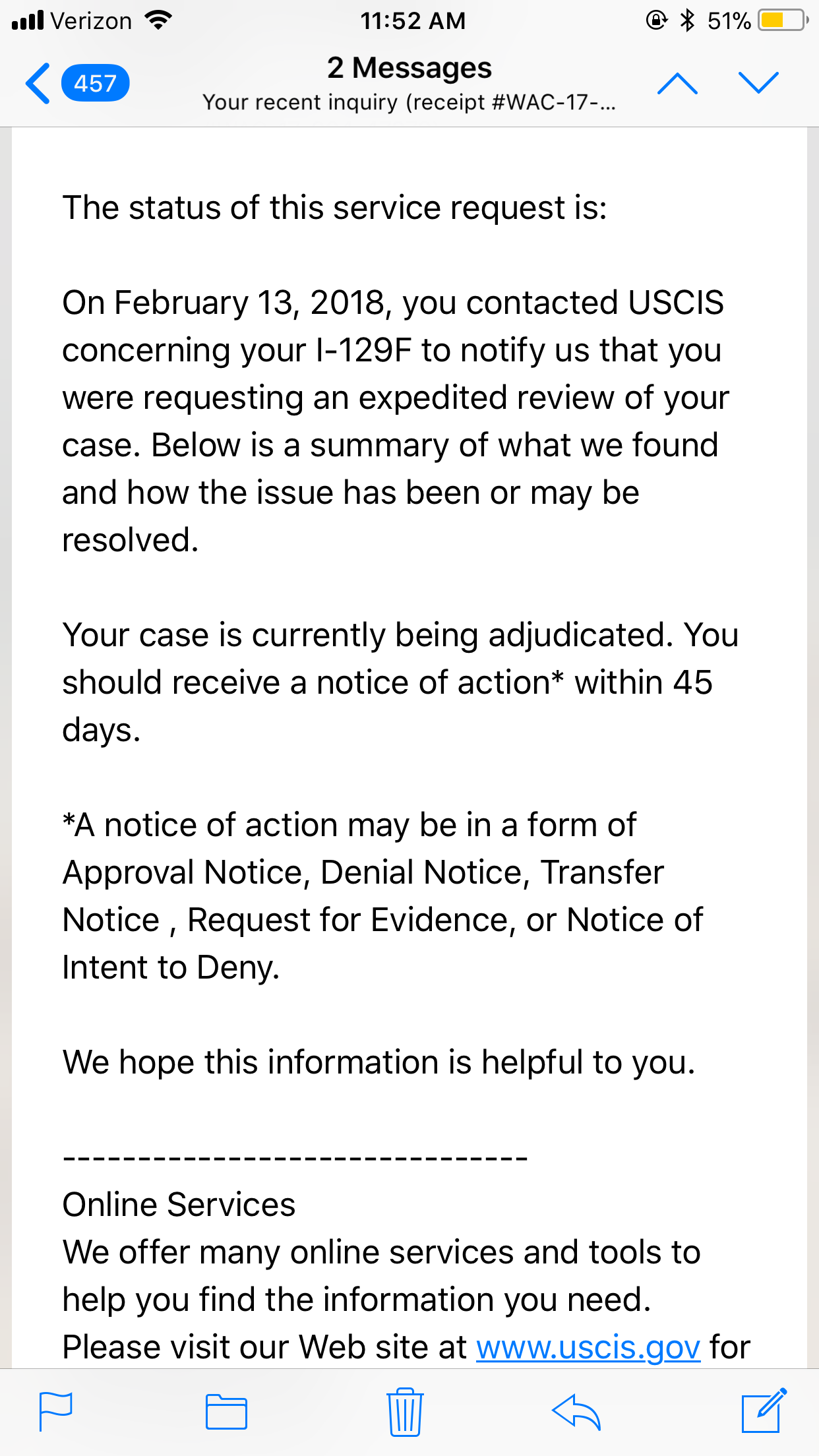The height and width of the screenshot is (1456, 819).
Task: Jump to the next message with down arrow
Action: coord(758,83)
